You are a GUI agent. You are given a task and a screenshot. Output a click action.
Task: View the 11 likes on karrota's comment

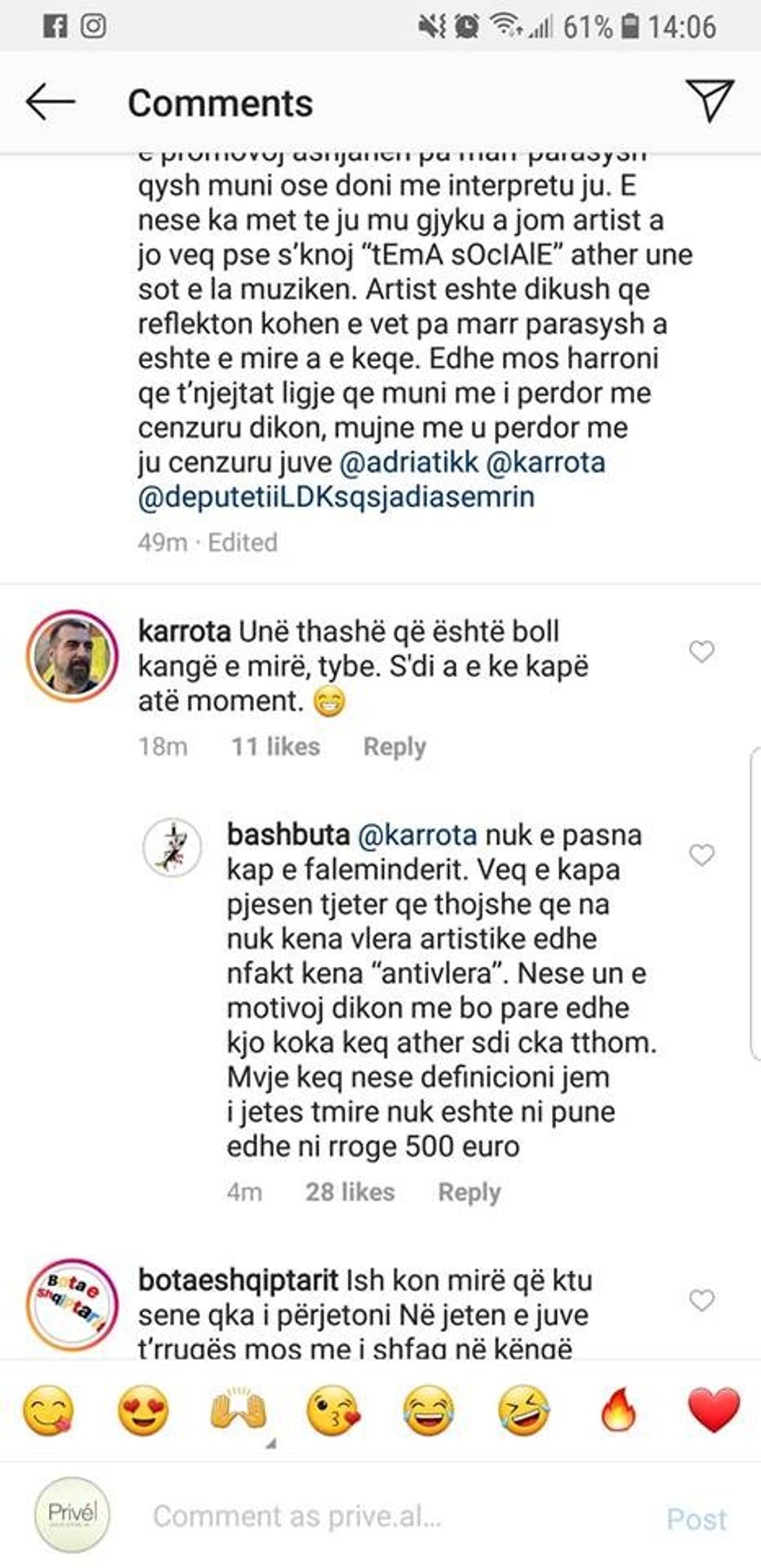tap(276, 746)
